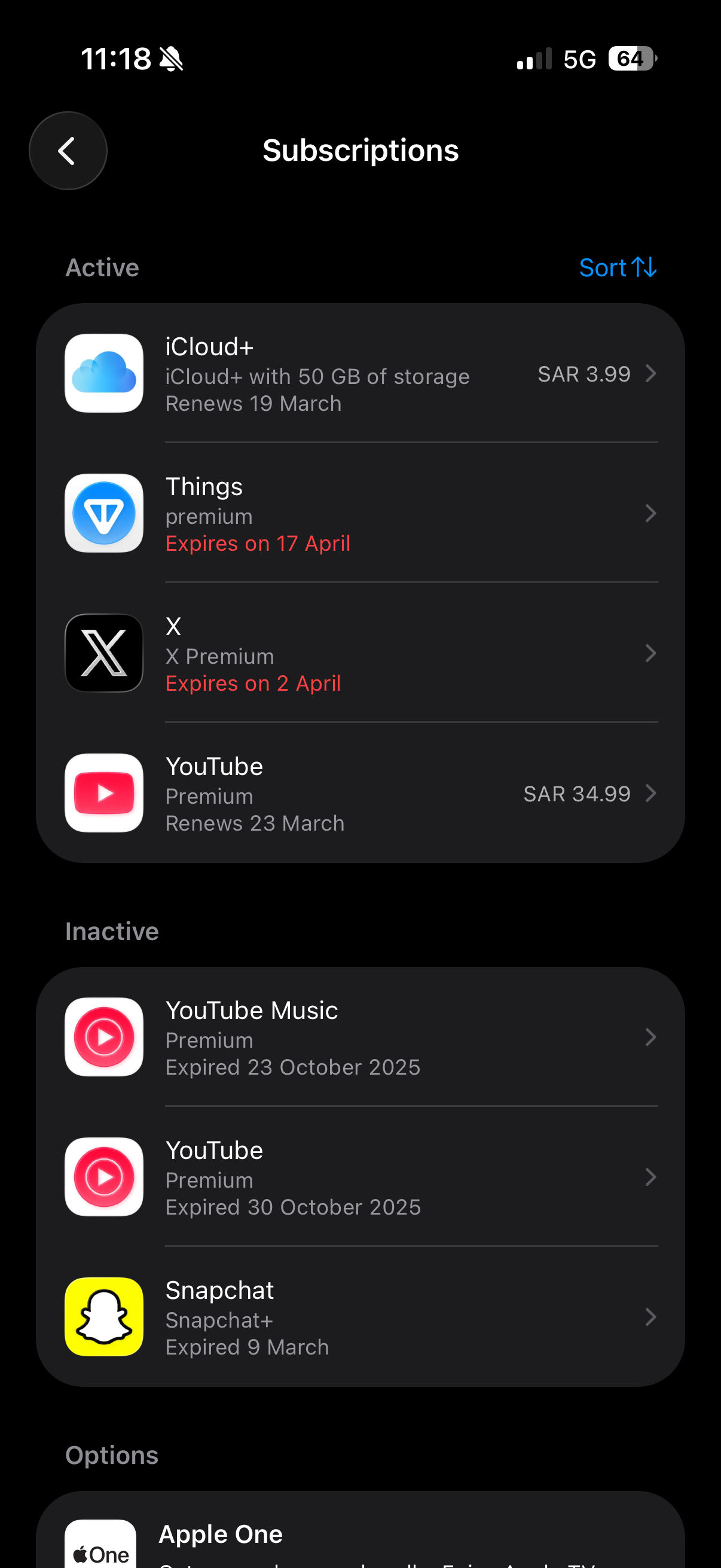Go back from the Subscriptions page
Screen dimensions: 721x1568
68,151
